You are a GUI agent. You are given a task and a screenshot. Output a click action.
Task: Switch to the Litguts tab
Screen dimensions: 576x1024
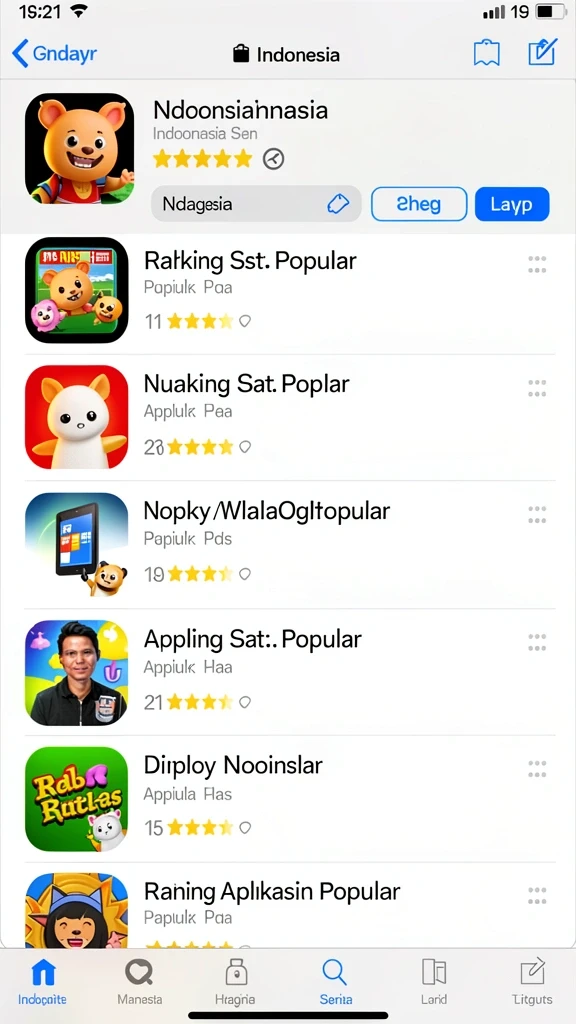[532, 982]
